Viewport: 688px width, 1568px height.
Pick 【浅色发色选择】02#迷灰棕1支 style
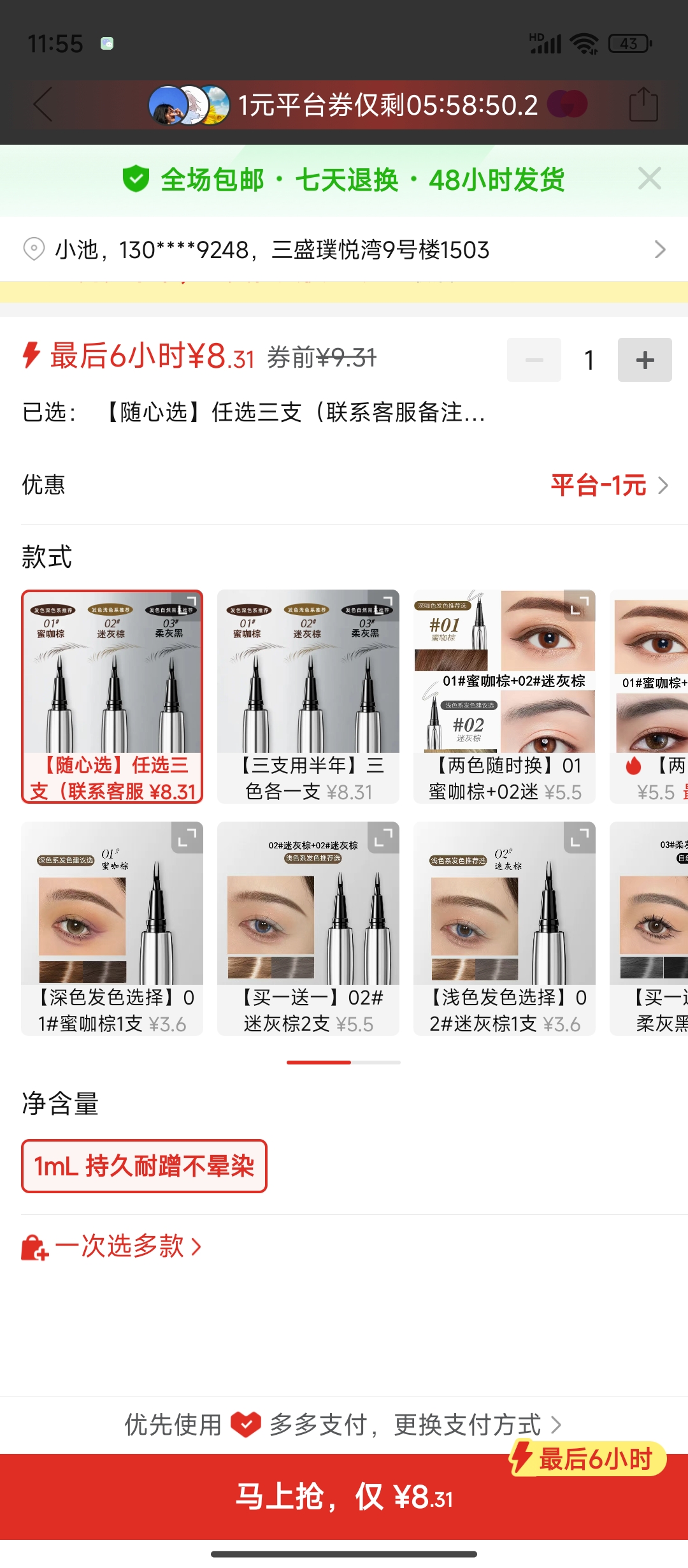[504, 928]
